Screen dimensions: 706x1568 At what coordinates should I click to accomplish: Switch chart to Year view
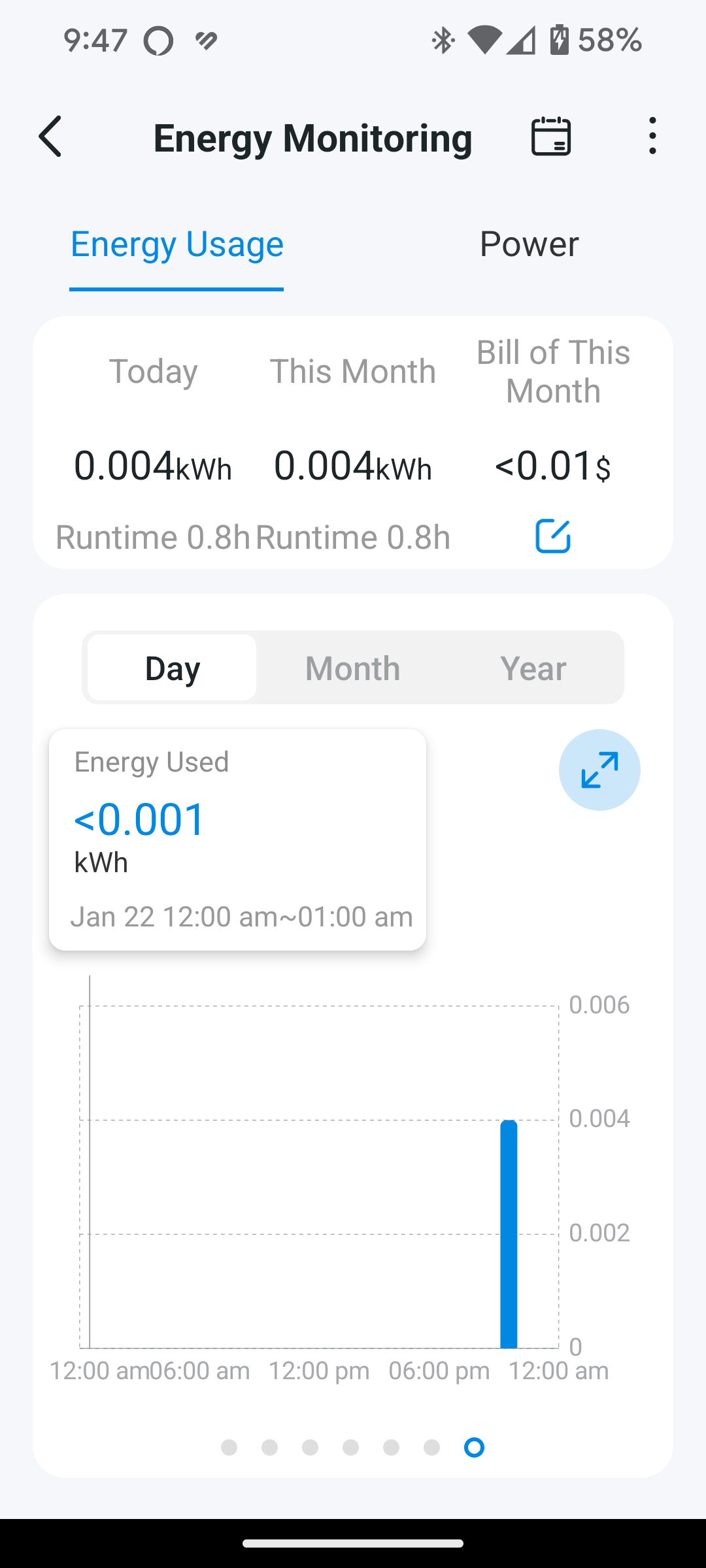pos(533,668)
